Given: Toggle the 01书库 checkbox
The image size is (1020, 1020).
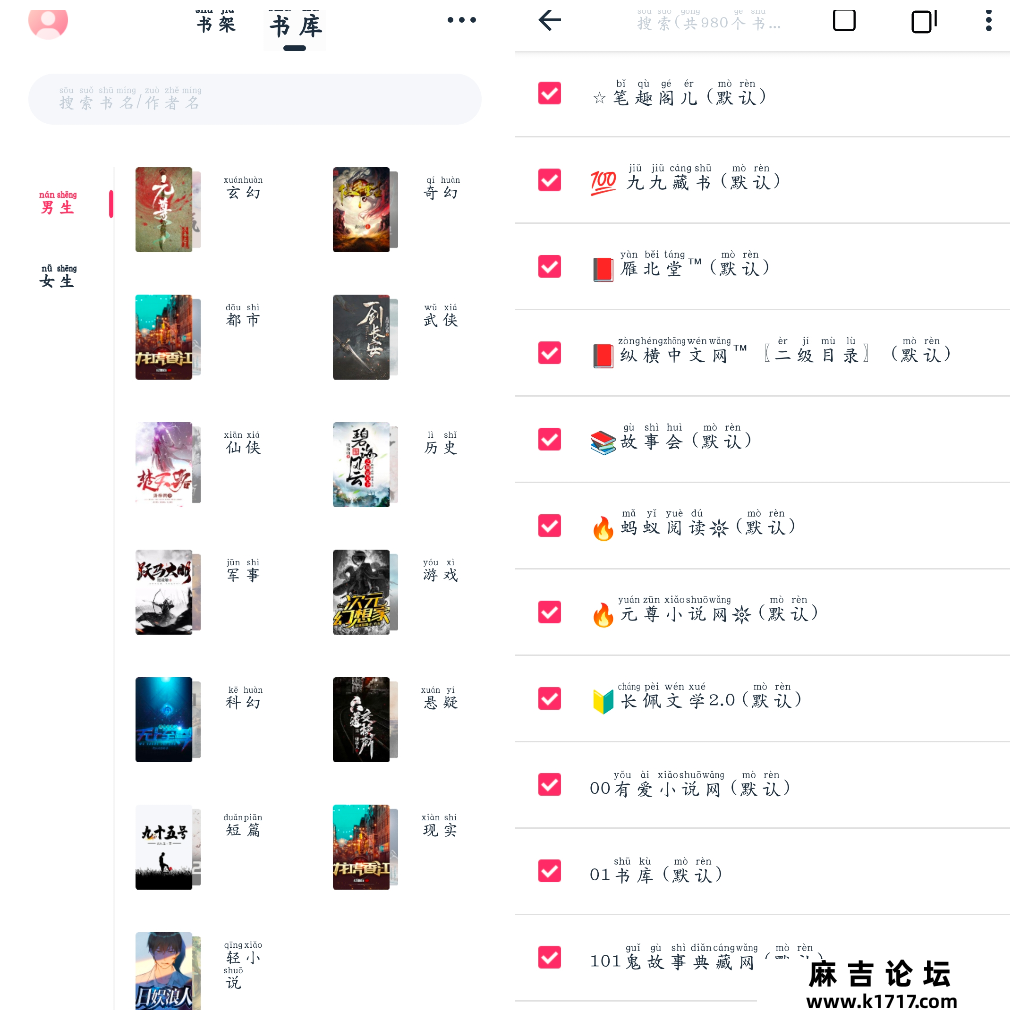Looking at the screenshot, I should (x=549, y=871).
